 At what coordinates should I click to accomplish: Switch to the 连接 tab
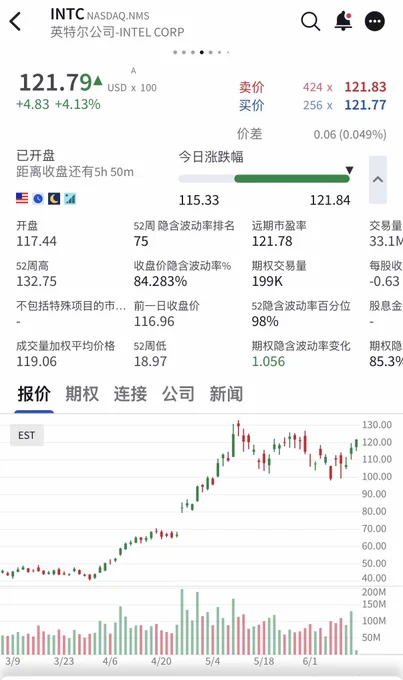pyautogui.click(x=130, y=394)
